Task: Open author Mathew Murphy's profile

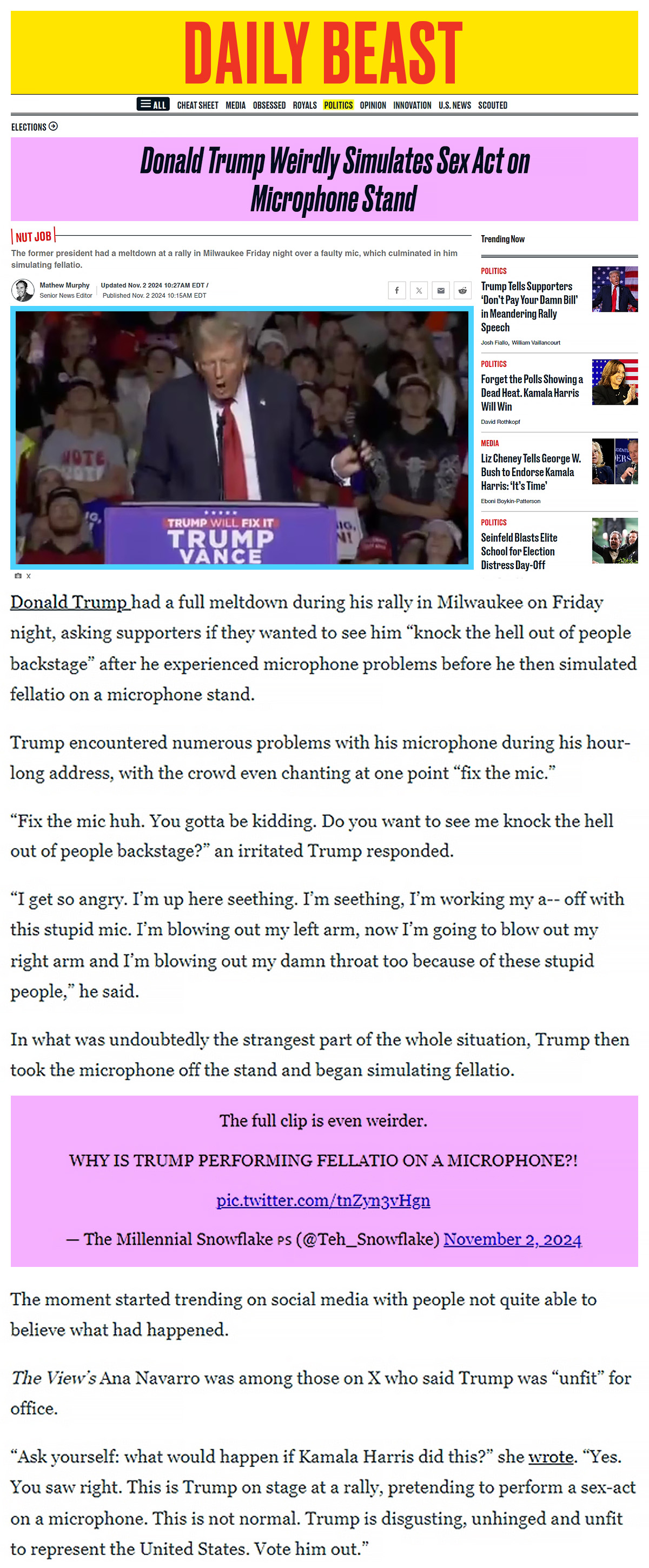Action: point(64,285)
